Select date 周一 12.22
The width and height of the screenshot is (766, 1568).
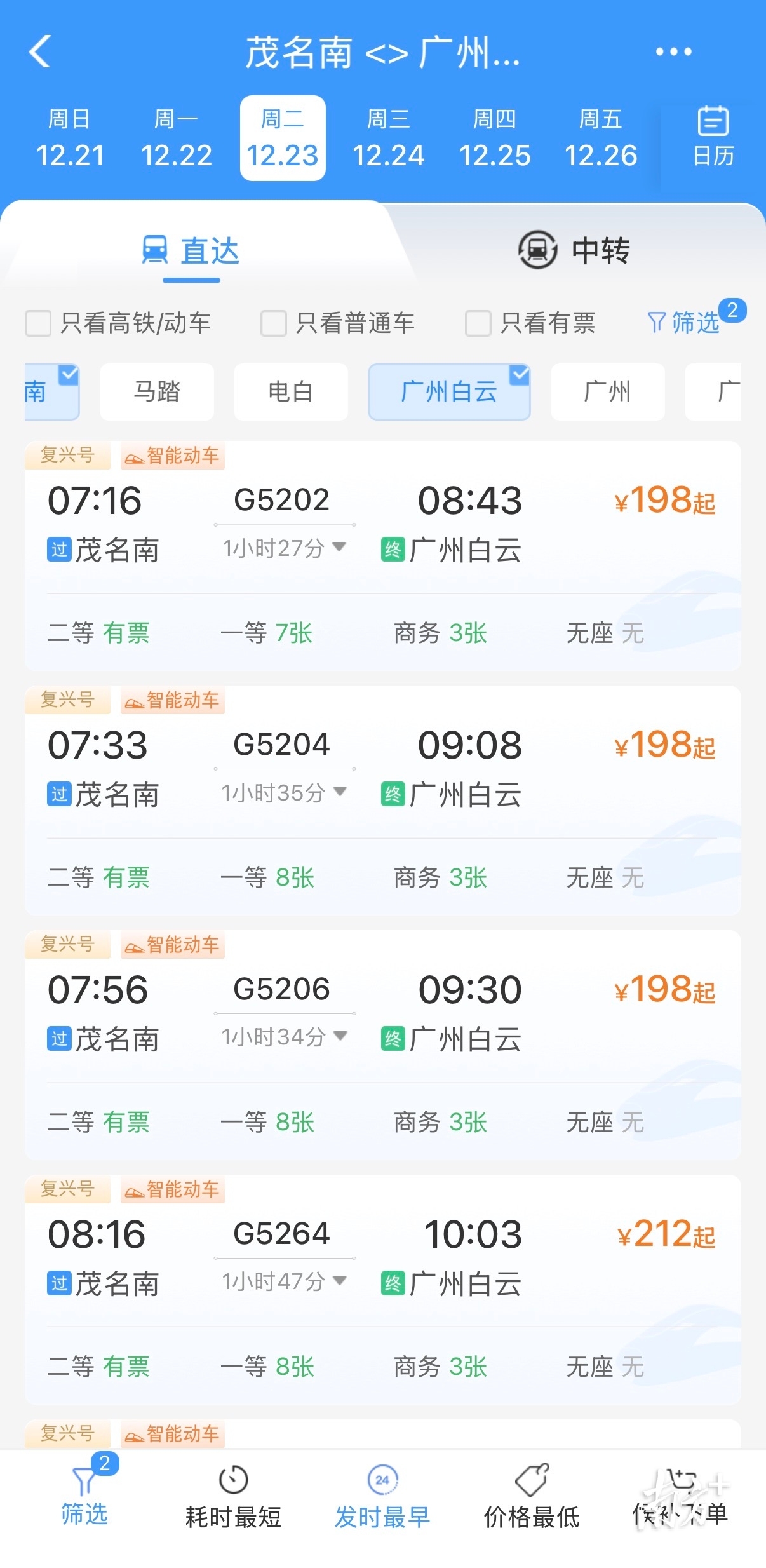coord(176,139)
